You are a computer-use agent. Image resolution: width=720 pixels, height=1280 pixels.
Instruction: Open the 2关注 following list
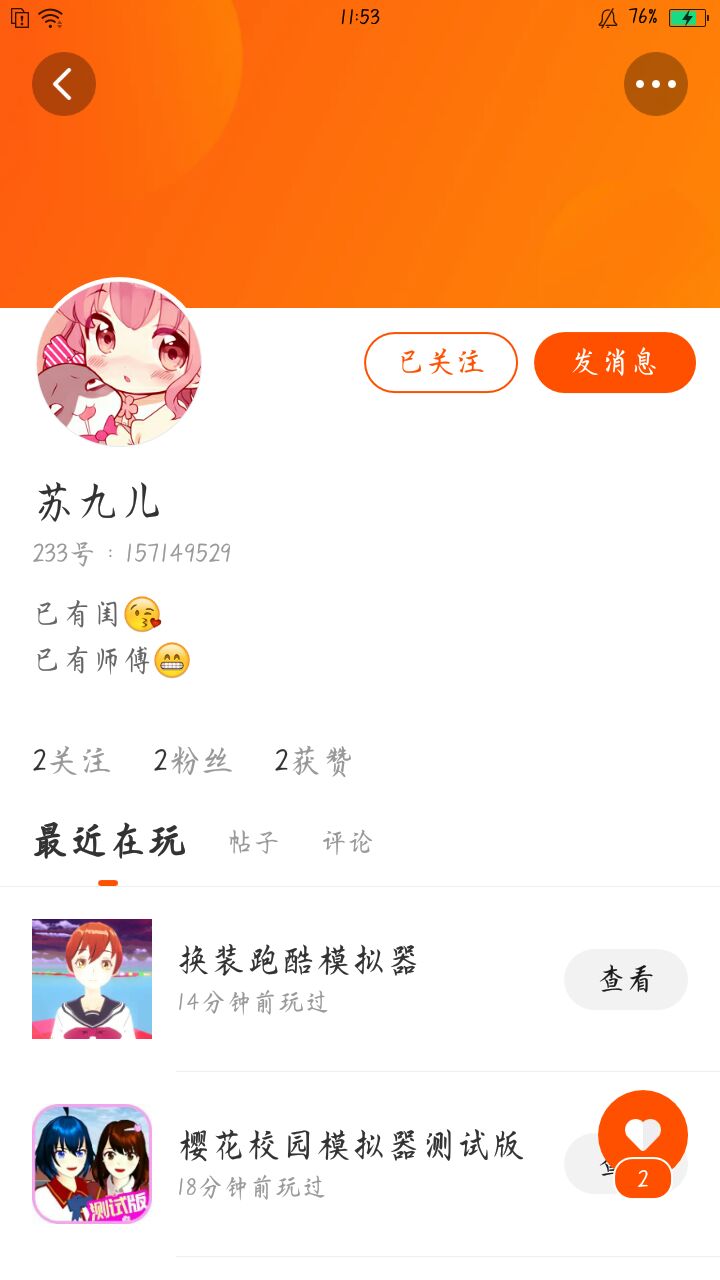coord(71,761)
